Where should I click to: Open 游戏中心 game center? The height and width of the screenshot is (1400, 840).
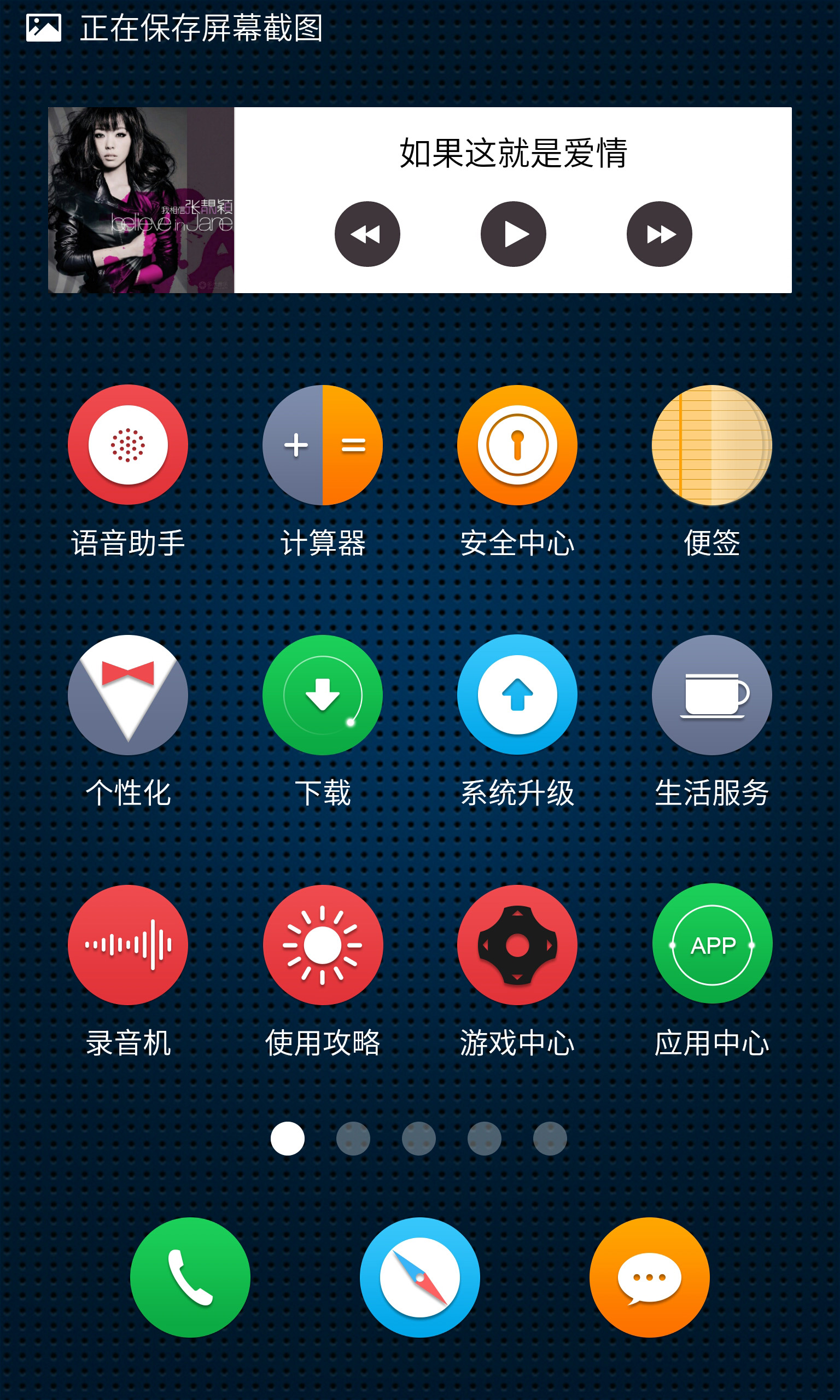click(x=517, y=945)
